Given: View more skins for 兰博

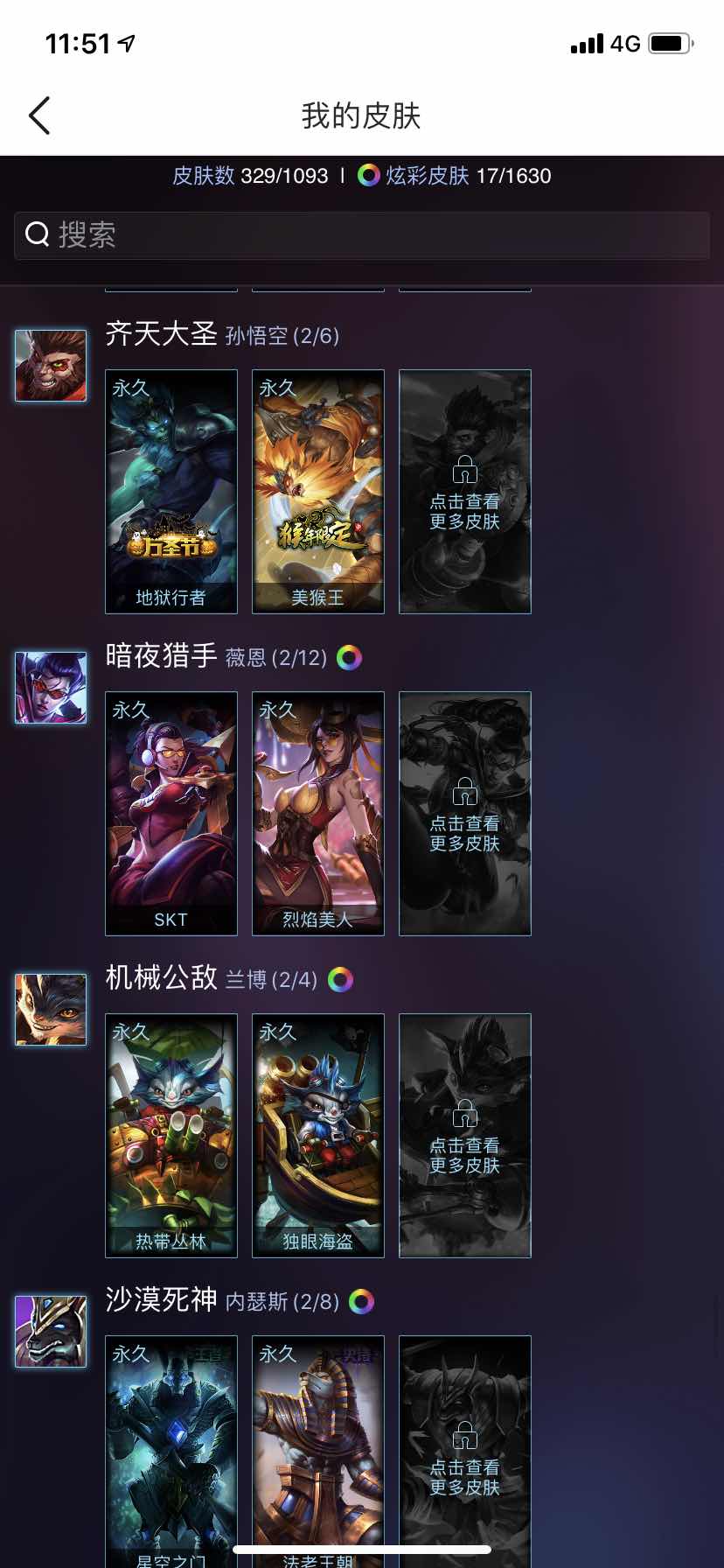Looking at the screenshot, I should 465,1136.
